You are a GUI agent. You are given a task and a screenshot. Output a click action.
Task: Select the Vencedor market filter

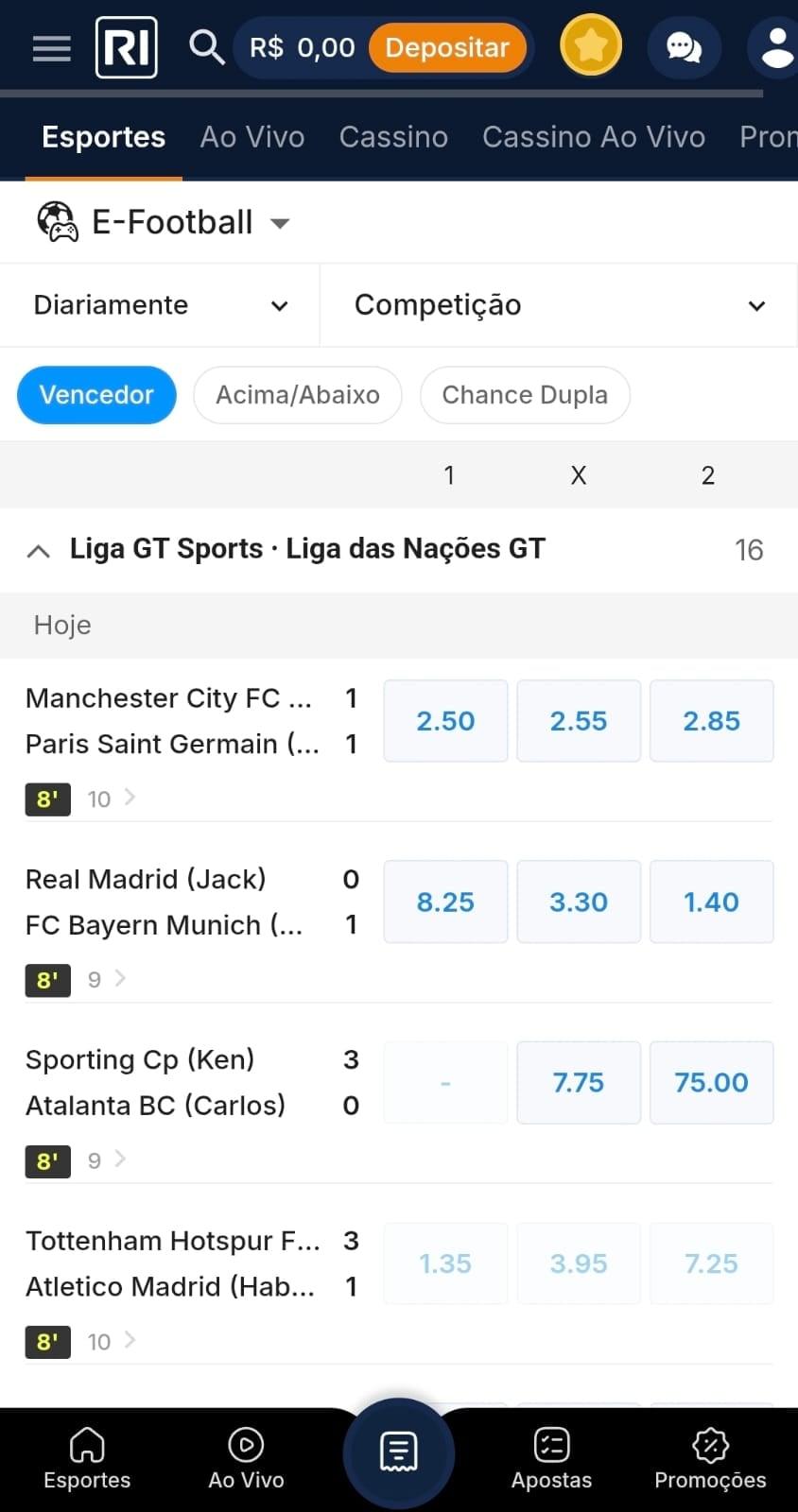tap(95, 395)
